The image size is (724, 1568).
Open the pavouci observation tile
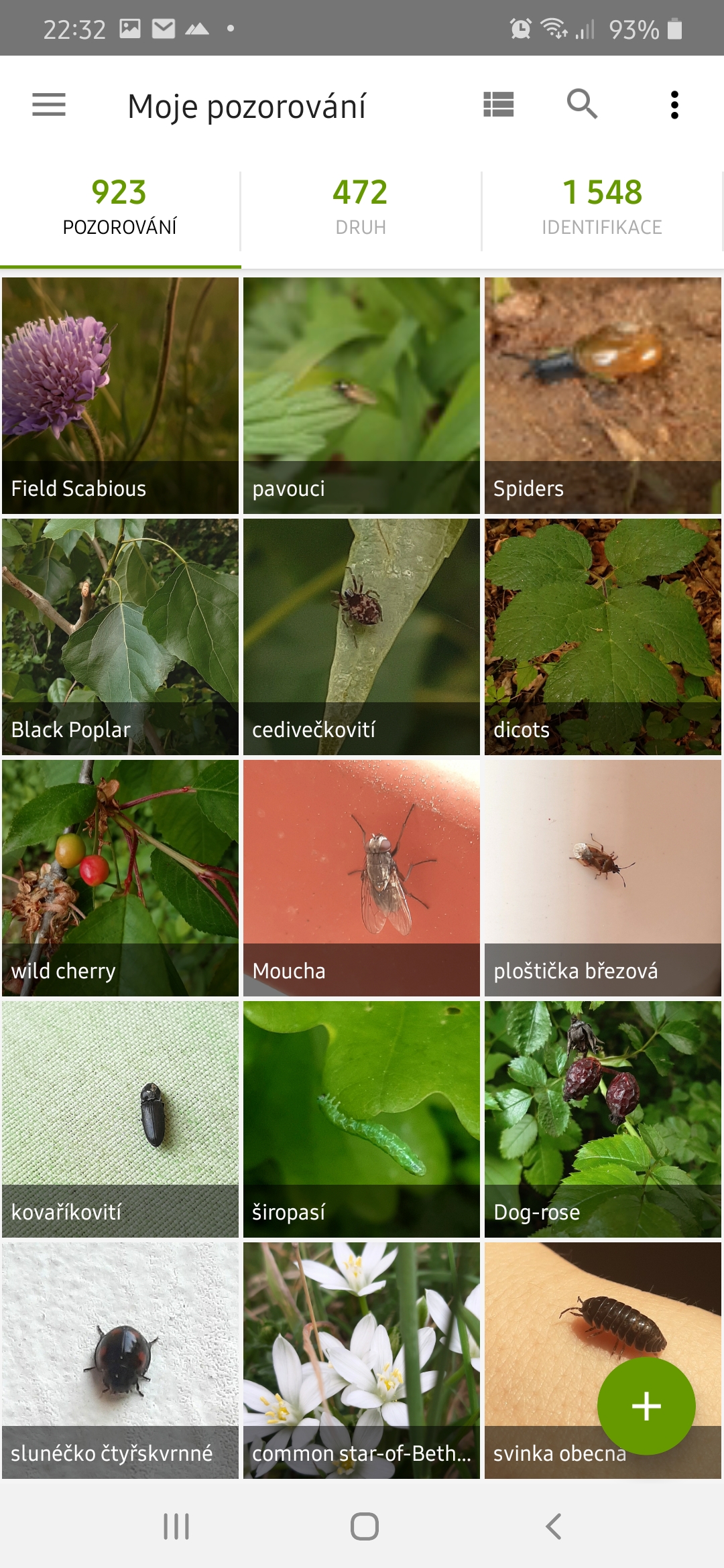click(x=361, y=395)
